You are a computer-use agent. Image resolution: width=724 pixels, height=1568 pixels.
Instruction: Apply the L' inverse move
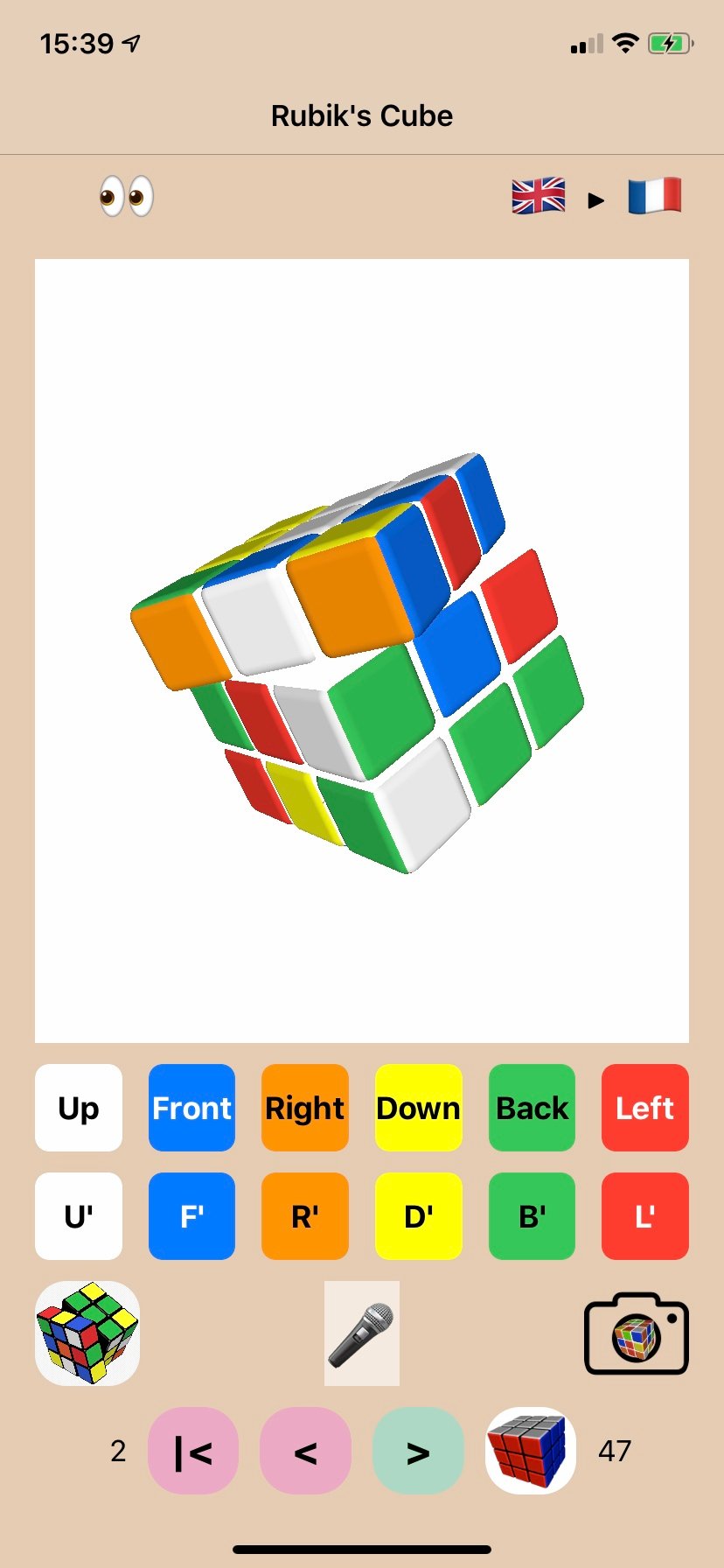point(644,1216)
